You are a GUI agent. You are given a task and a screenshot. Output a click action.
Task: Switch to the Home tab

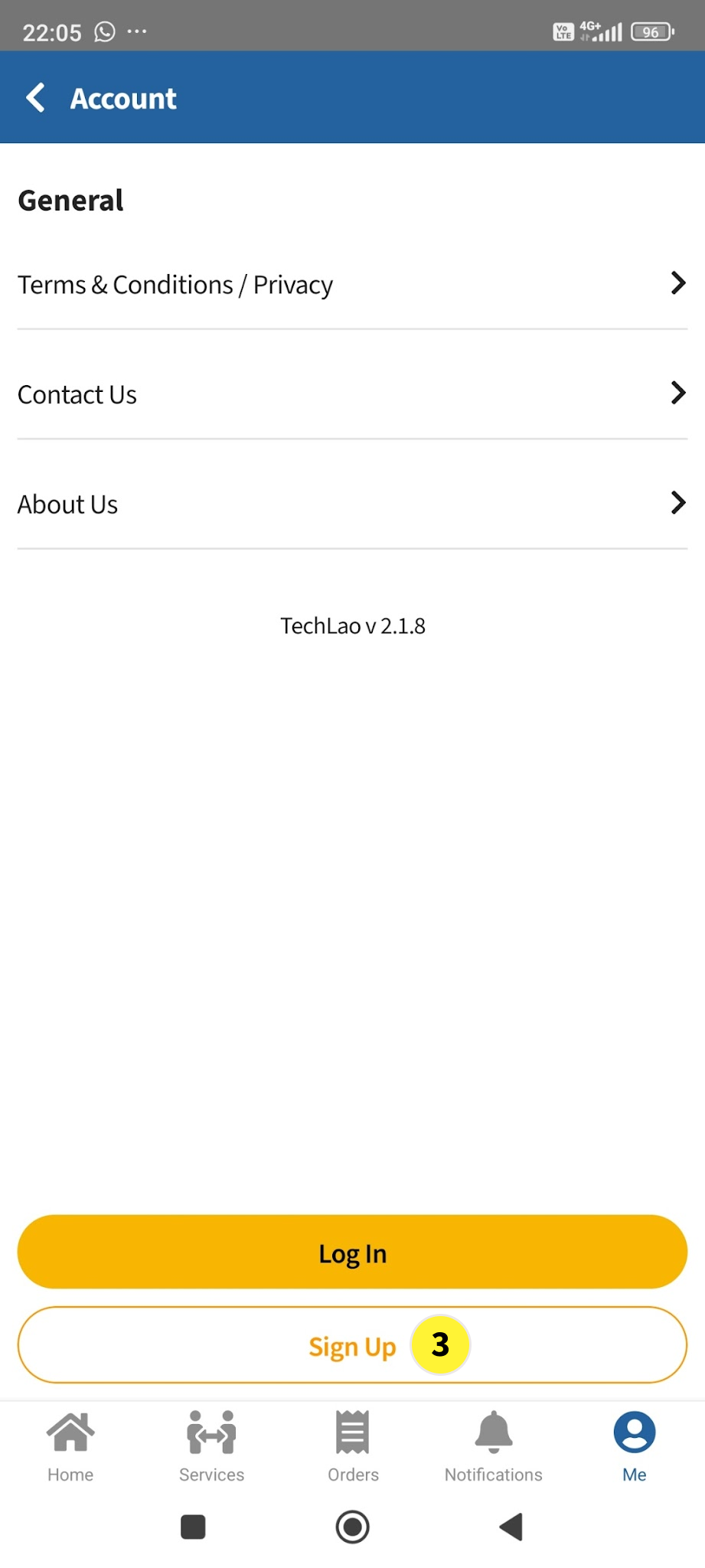(x=70, y=1445)
